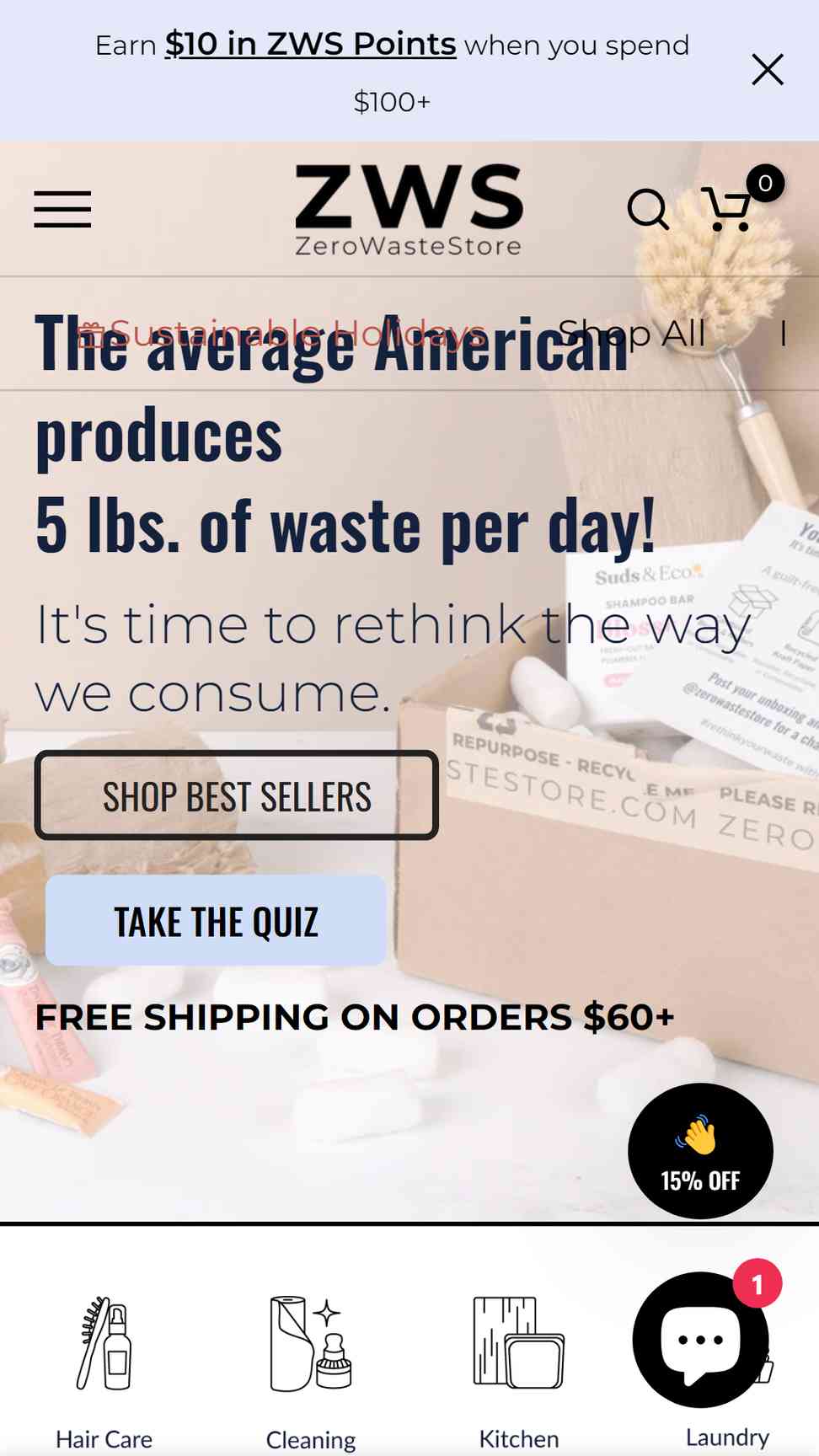Screen dimensions: 819x1456
Task: Tap Shop Best Sellers button
Action: [x=236, y=795]
